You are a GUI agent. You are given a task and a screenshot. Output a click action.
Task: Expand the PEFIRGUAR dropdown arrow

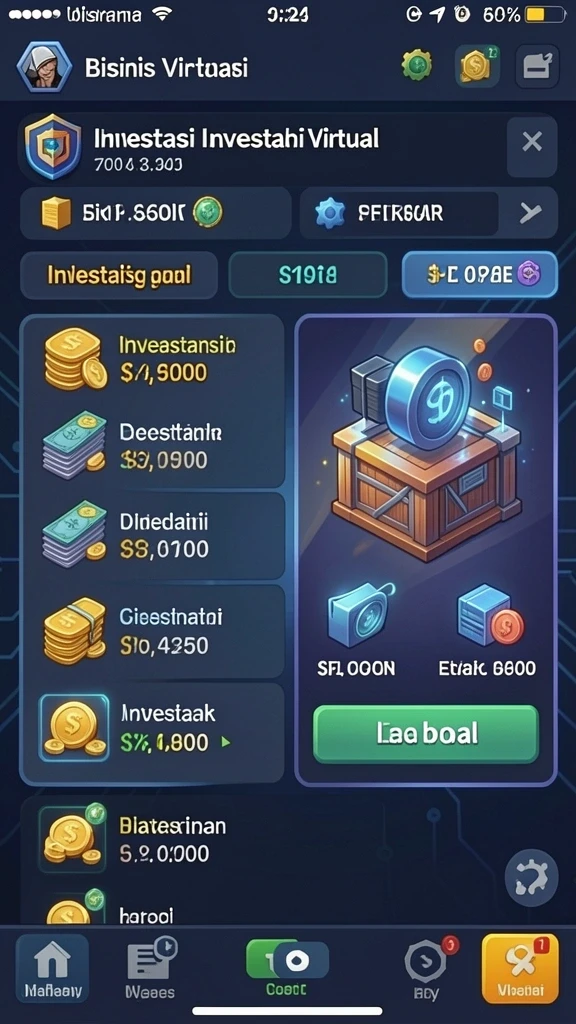coord(530,212)
